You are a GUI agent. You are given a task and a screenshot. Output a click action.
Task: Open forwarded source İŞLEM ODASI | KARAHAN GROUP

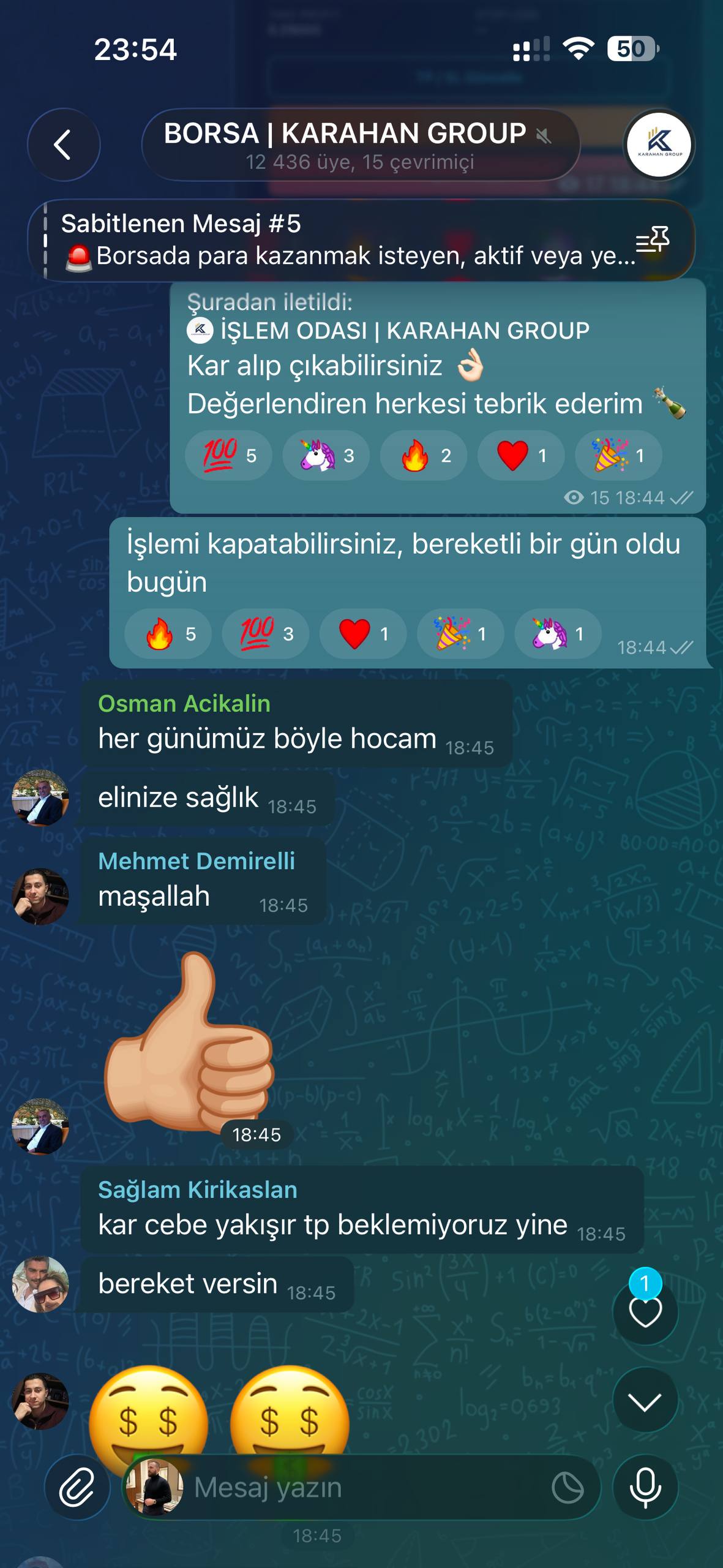[404, 331]
